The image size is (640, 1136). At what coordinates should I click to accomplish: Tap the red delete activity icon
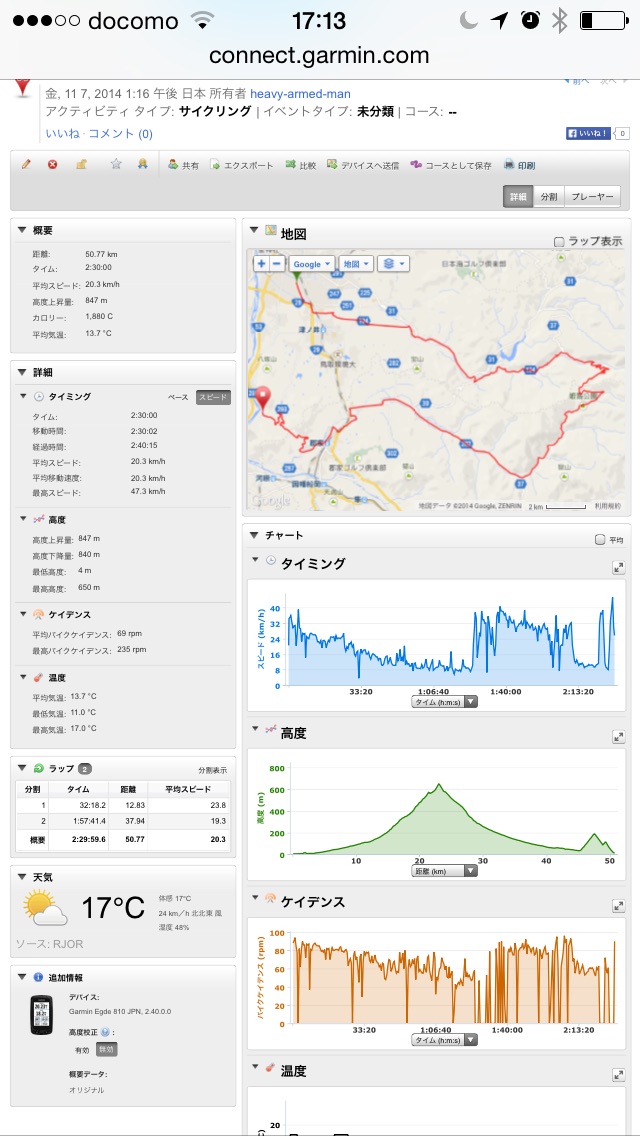52,165
